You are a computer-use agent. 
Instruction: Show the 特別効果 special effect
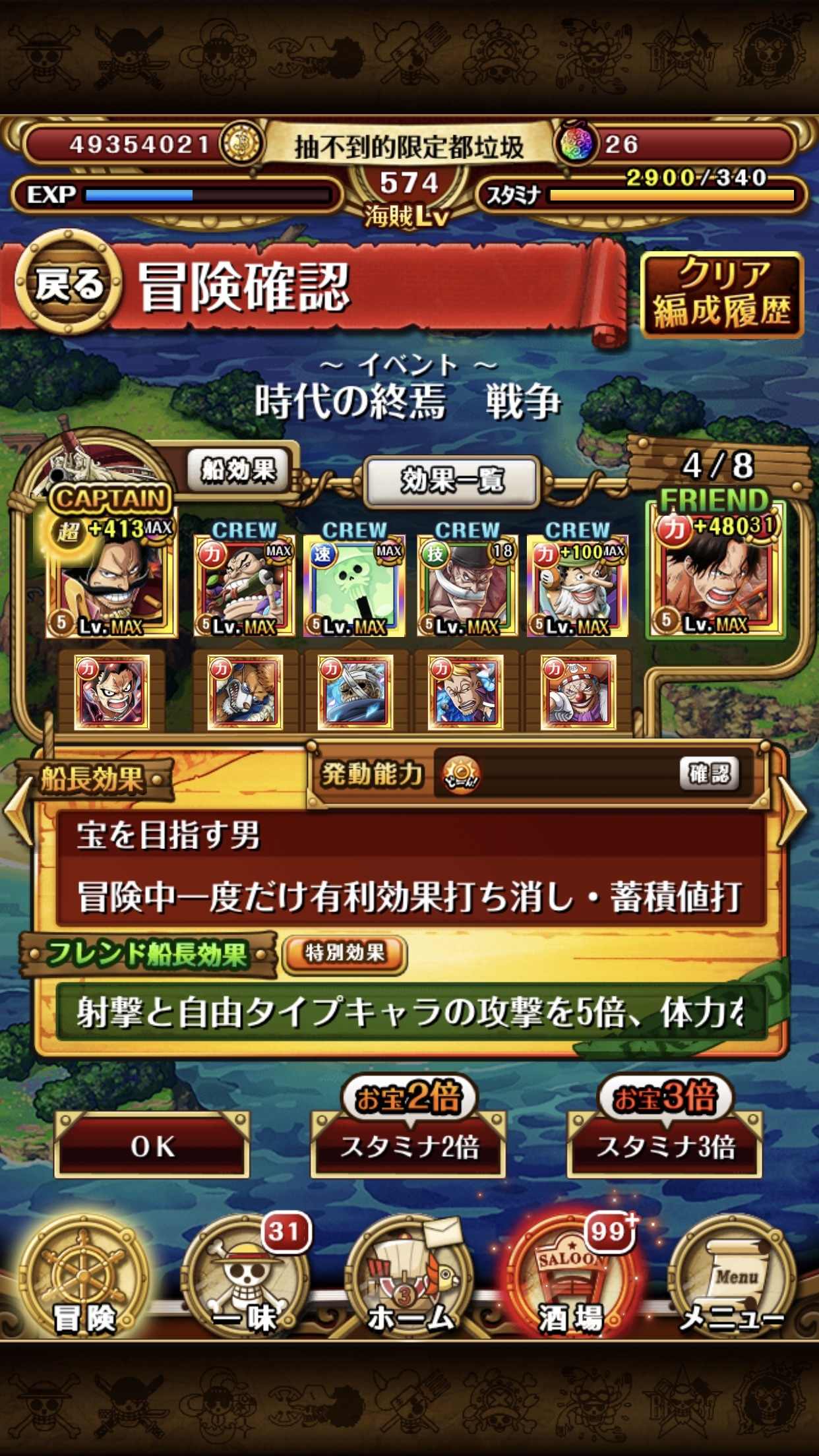pos(344,953)
